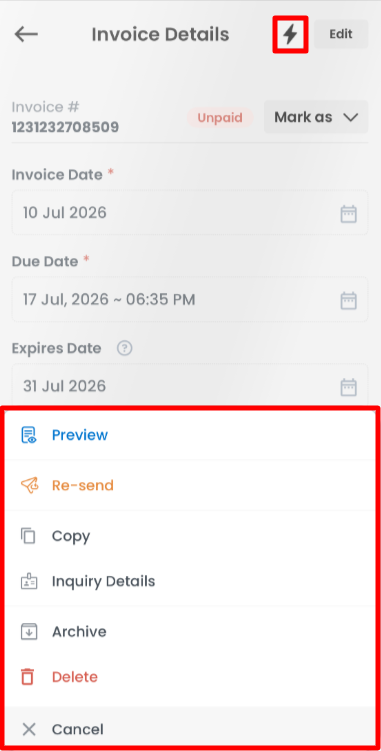The image size is (381, 751).
Task: Open Inquiry Details
Action: coord(190,581)
